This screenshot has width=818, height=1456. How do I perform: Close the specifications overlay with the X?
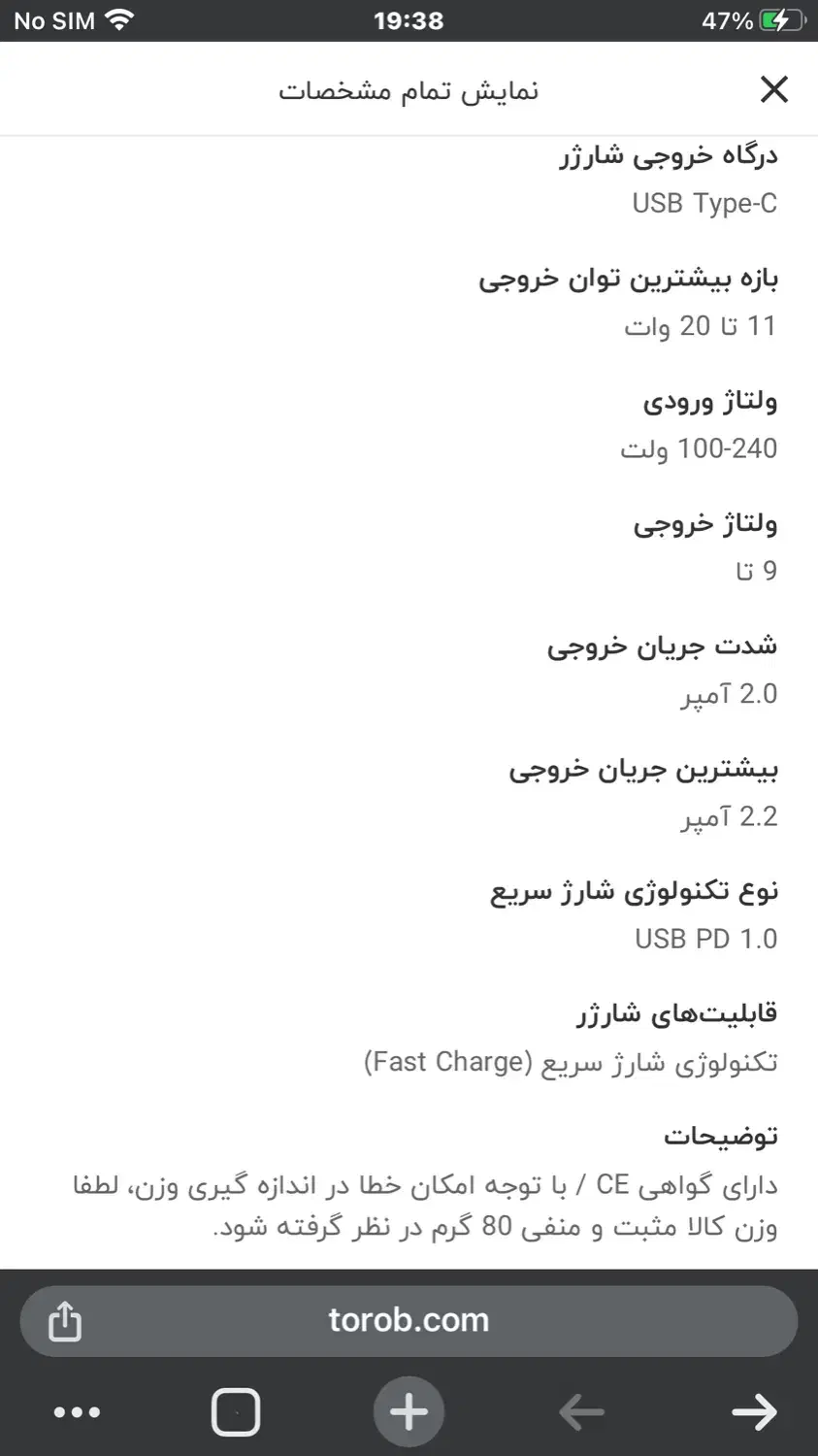point(773,88)
